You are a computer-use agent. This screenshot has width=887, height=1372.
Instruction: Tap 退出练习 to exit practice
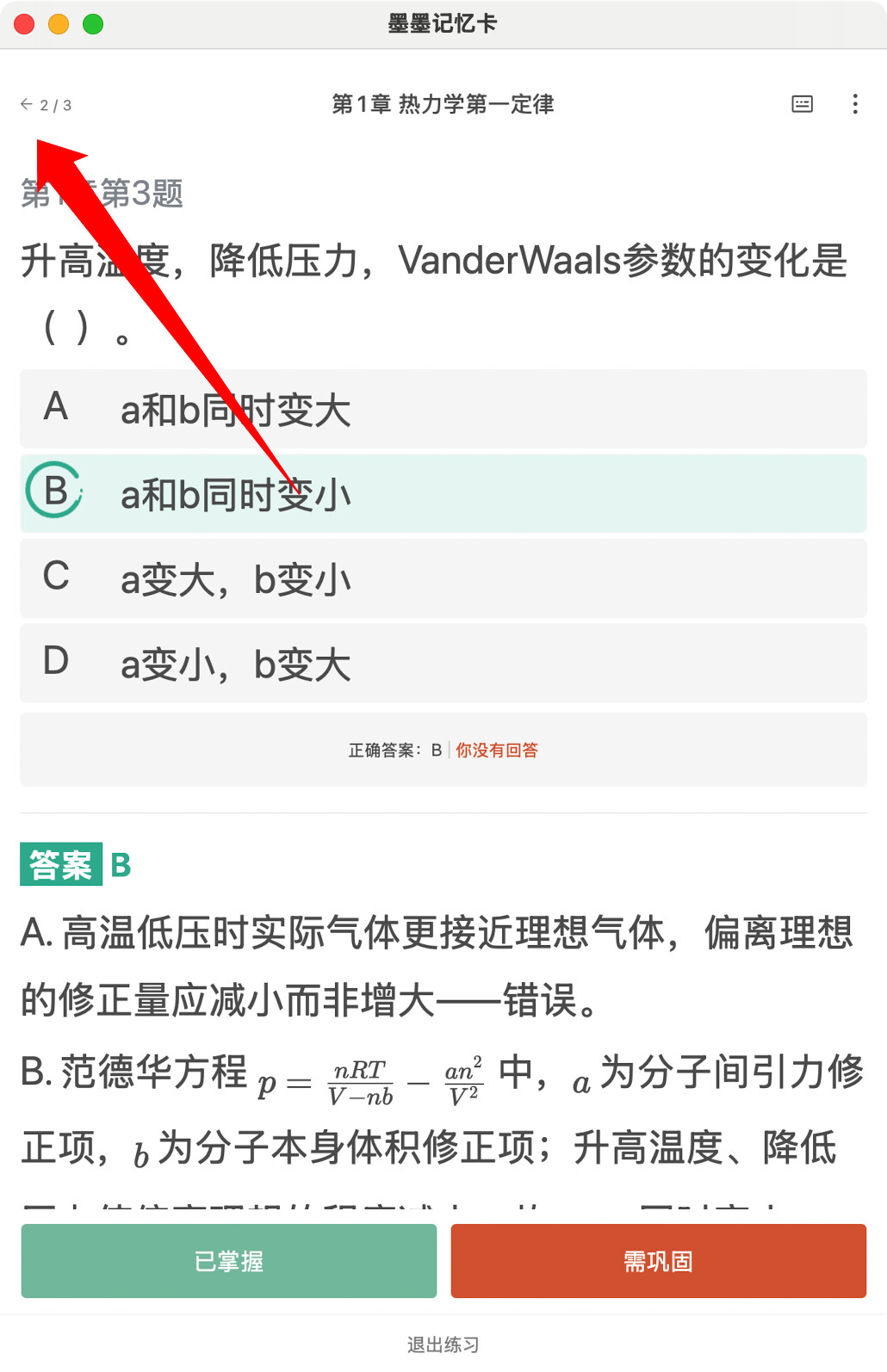click(443, 1344)
